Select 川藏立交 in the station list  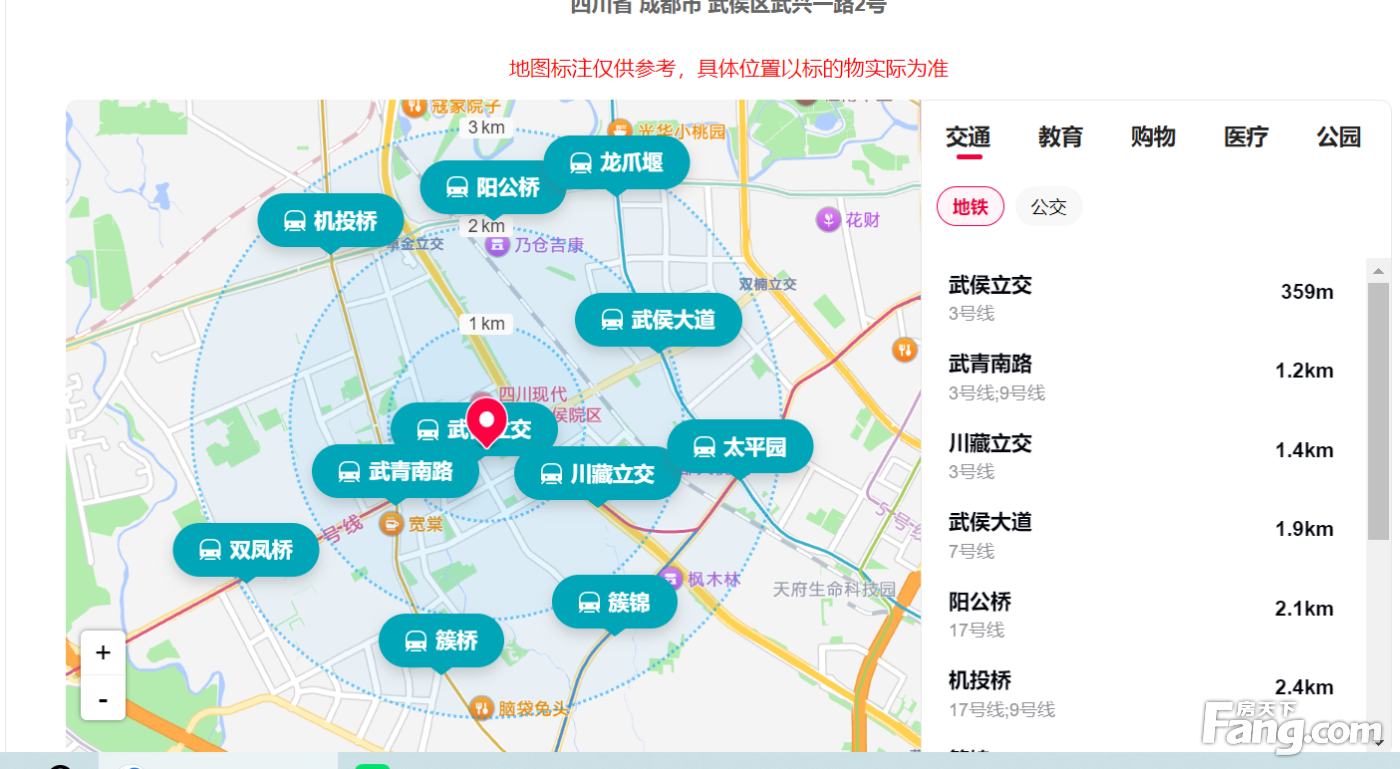(x=1141, y=456)
